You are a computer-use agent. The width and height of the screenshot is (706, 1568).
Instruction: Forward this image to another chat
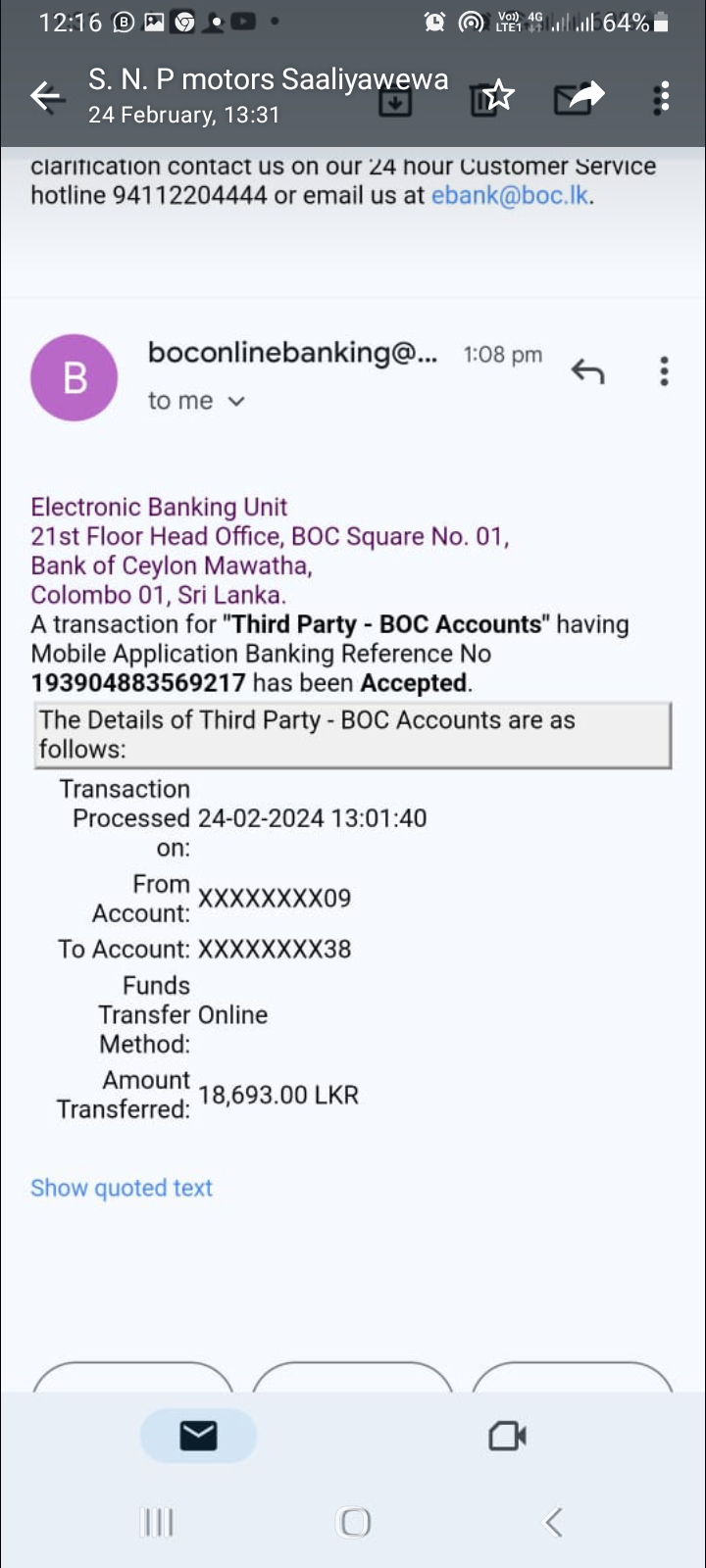[x=586, y=96]
